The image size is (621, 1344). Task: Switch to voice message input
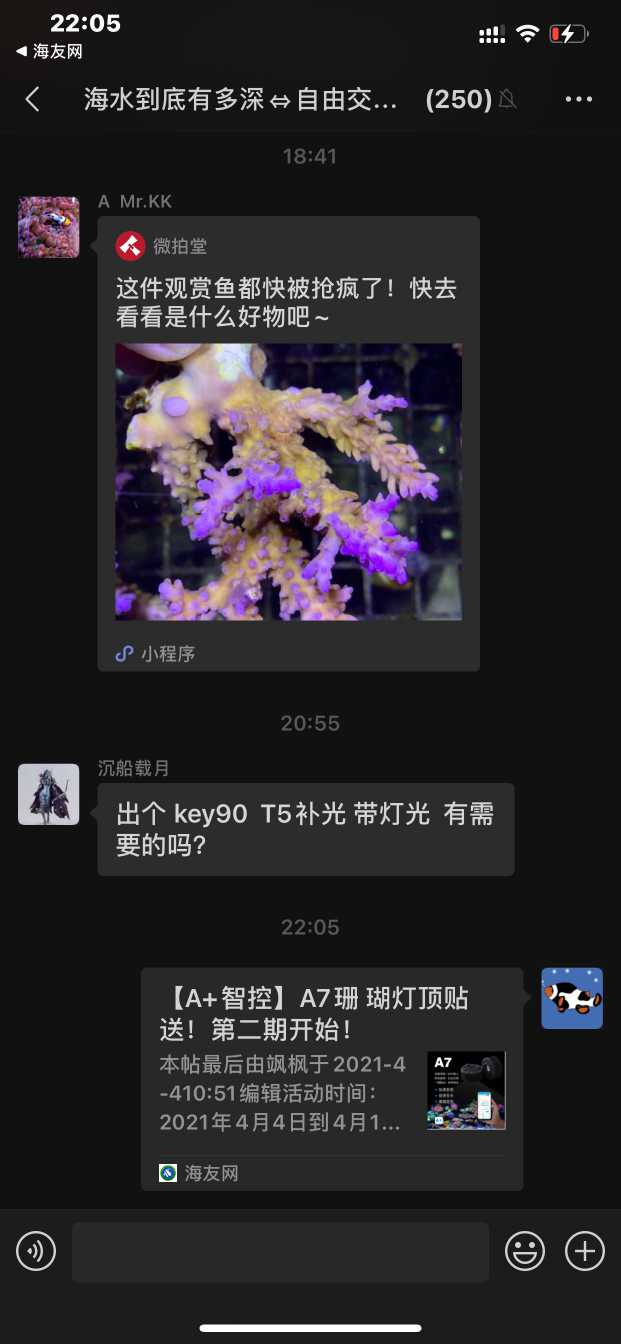(x=36, y=1251)
